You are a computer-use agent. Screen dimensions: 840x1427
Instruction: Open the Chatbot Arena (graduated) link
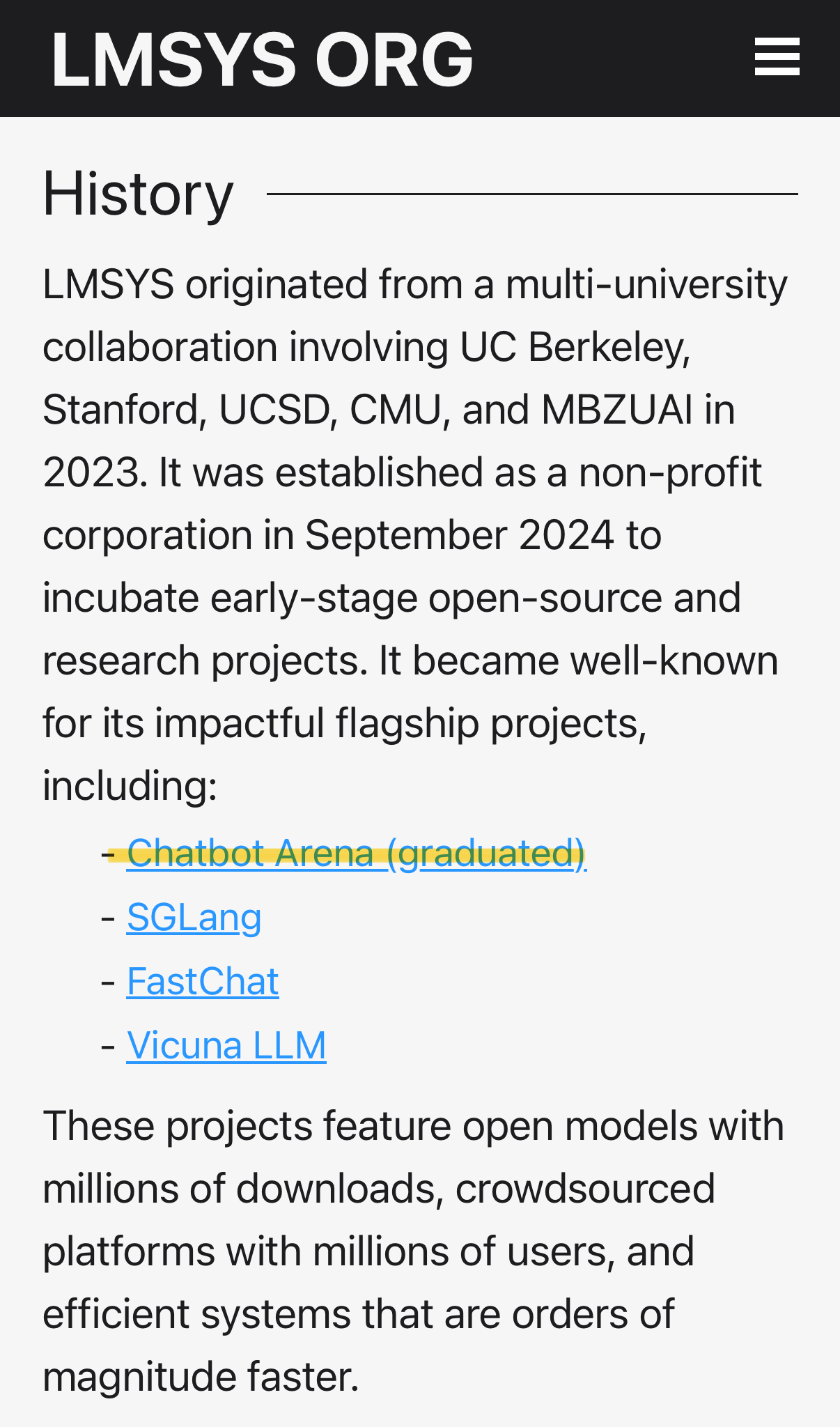[x=357, y=853]
